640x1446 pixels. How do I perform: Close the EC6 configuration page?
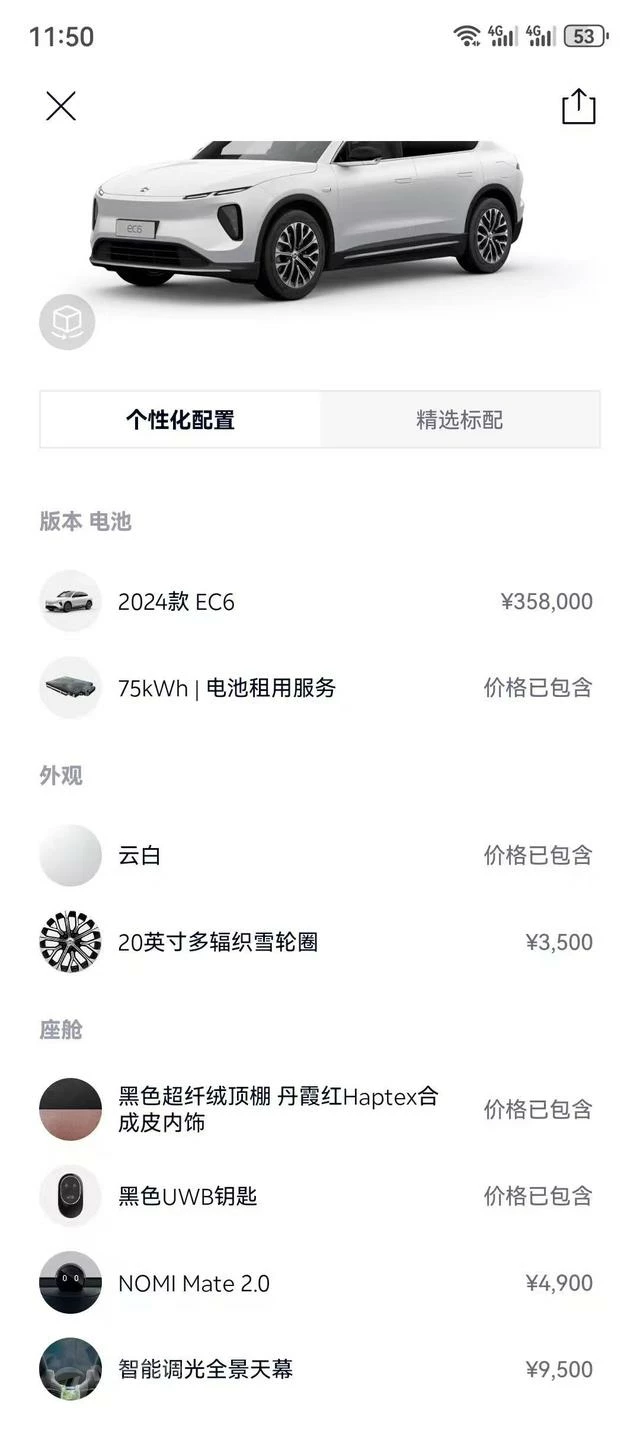click(x=61, y=106)
